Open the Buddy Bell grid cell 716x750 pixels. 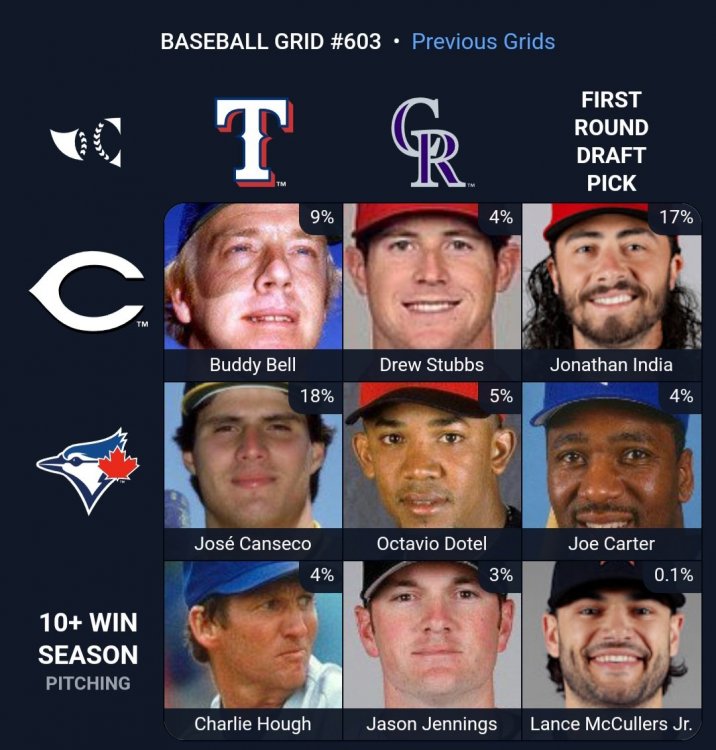[253, 290]
